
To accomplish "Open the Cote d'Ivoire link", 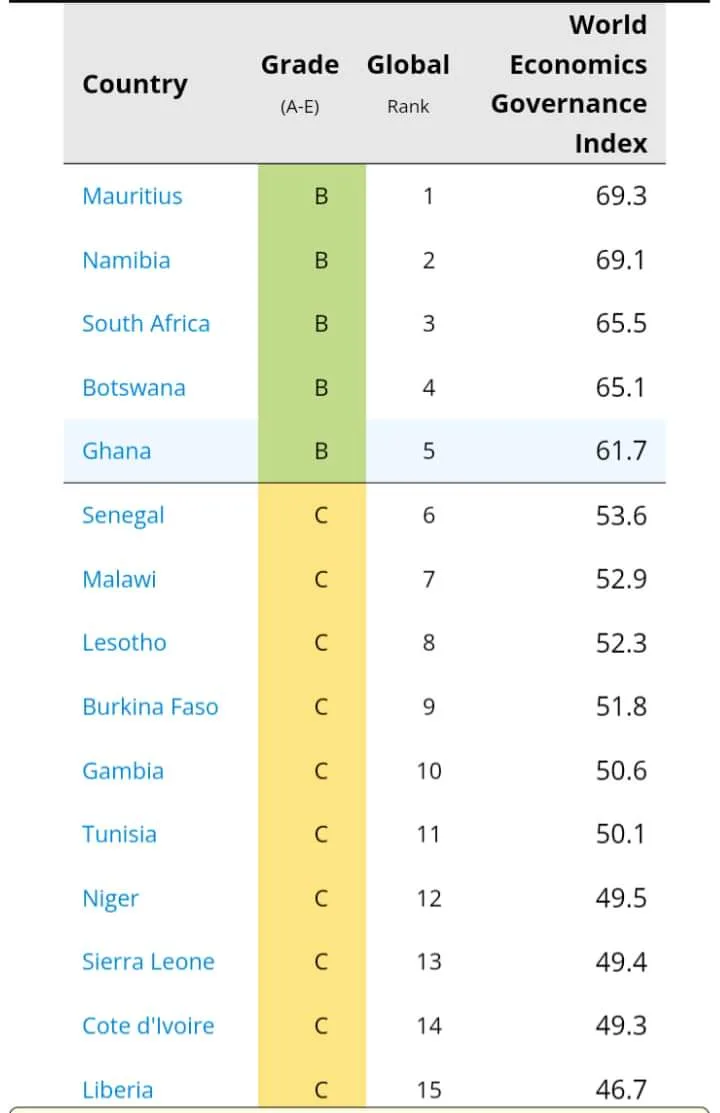I will pyautogui.click(x=148, y=1026).
